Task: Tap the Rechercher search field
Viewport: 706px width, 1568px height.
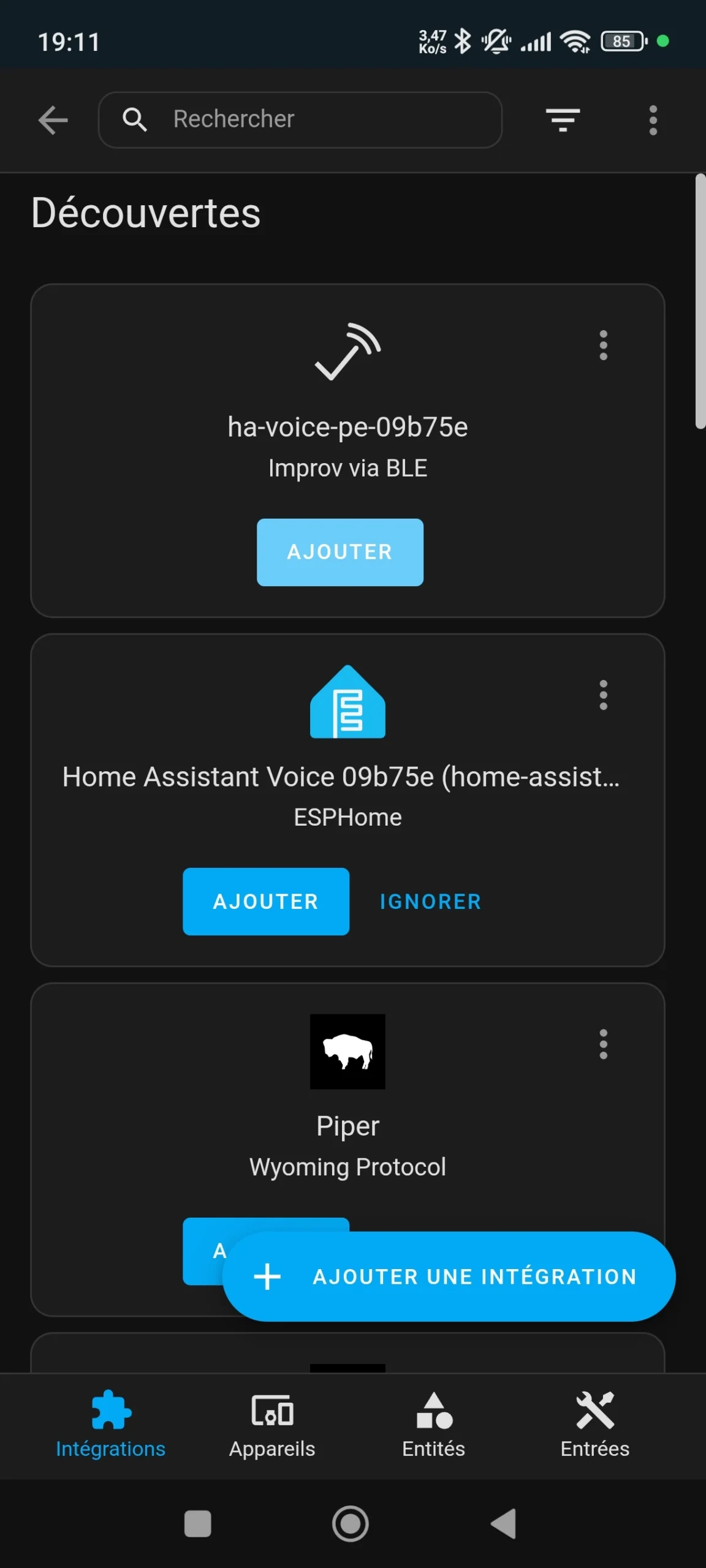Action: point(300,119)
